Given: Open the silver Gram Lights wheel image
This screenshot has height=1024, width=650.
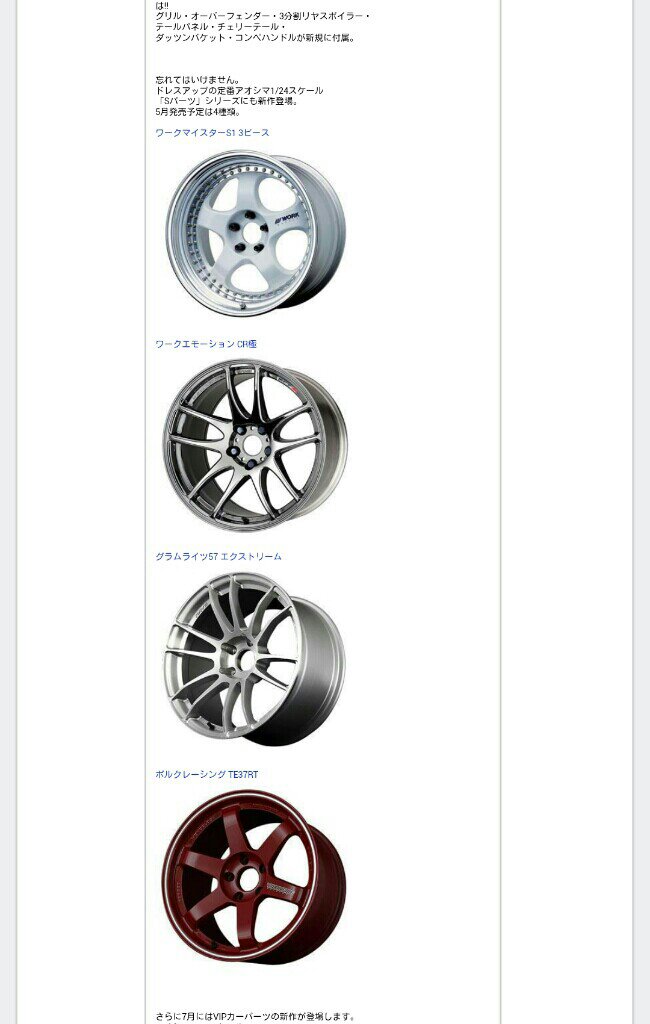Looking at the screenshot, I should 255,658.
